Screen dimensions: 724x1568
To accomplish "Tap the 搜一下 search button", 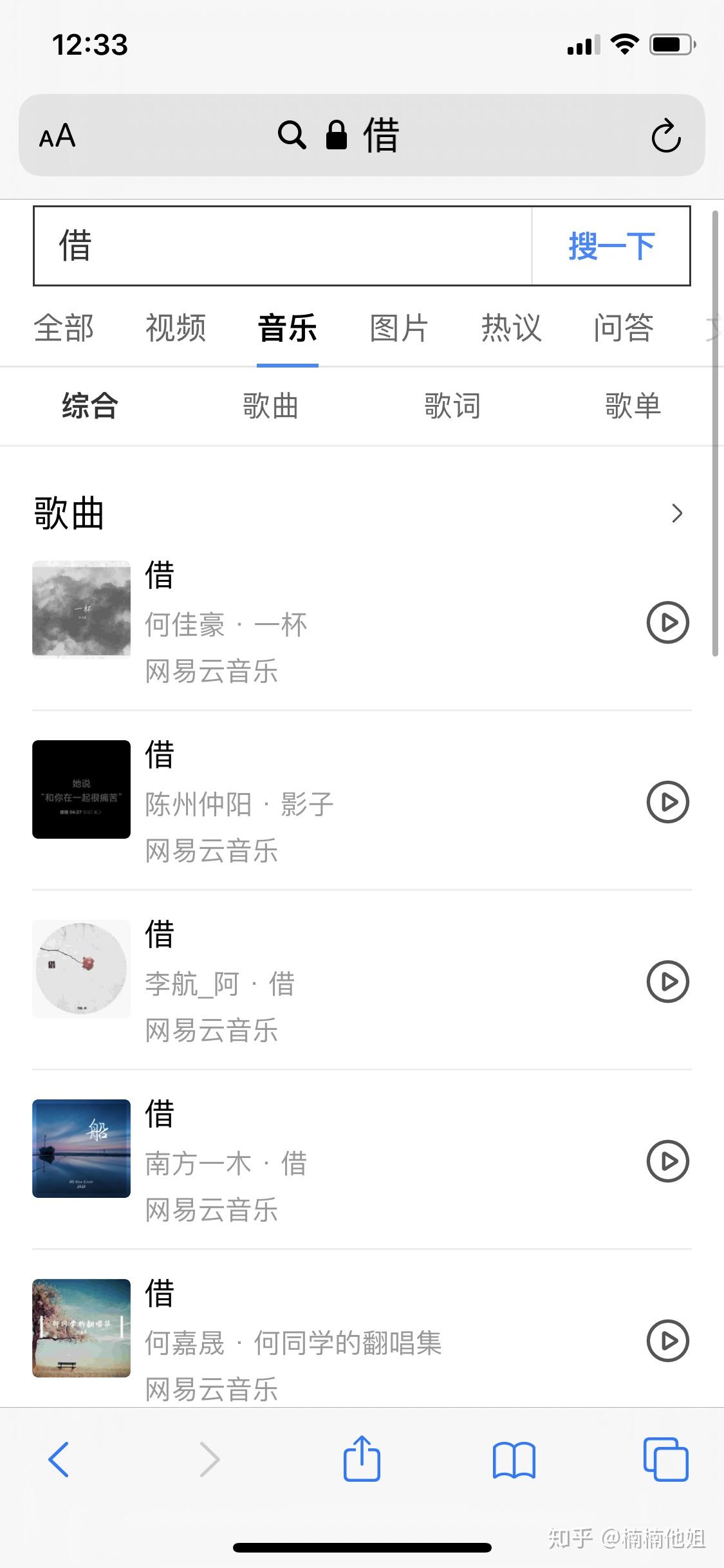I will point(611,246).
